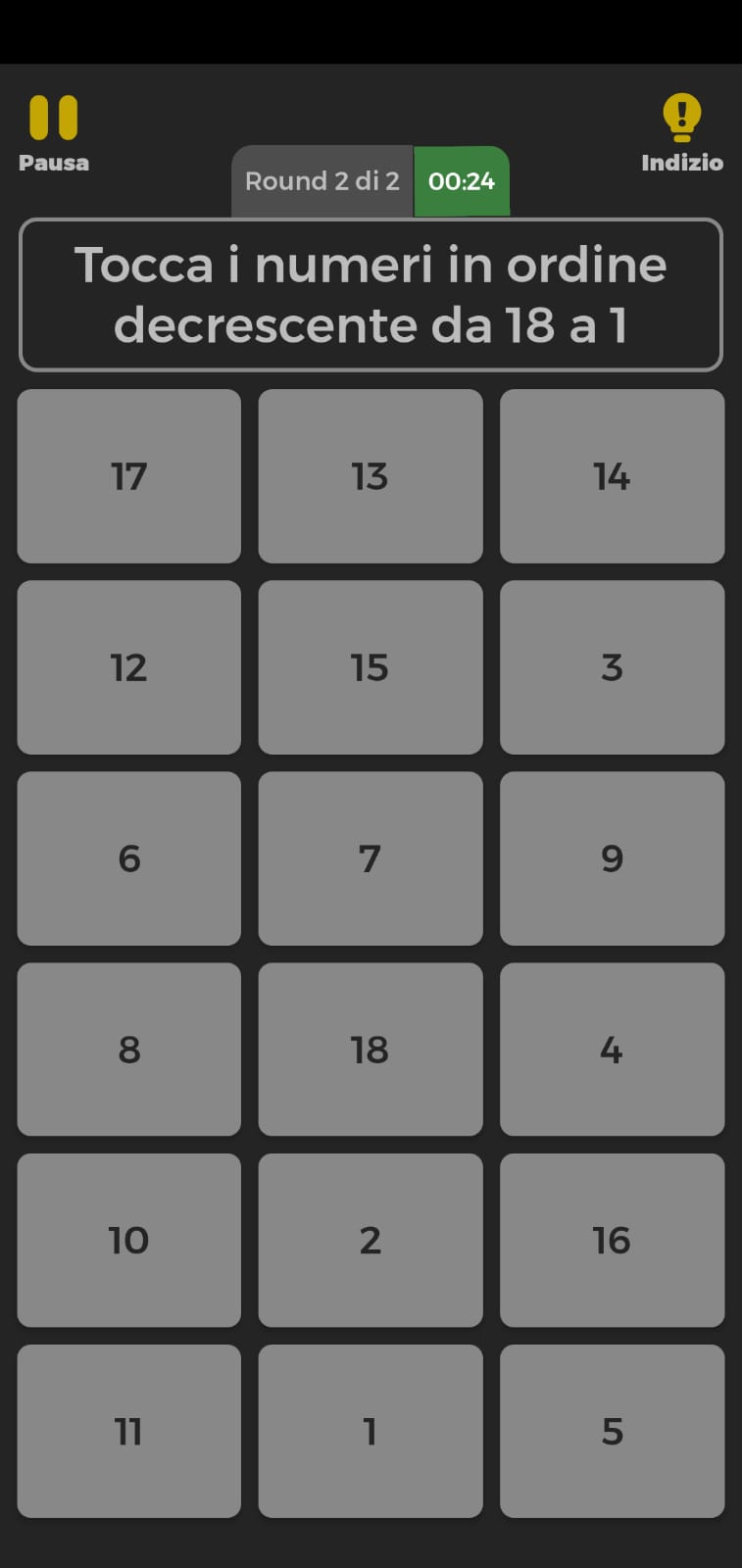Viewport: 742px width, 1568px height.
Task: Choose the tile numbered 4
Action: (612, 1050)
